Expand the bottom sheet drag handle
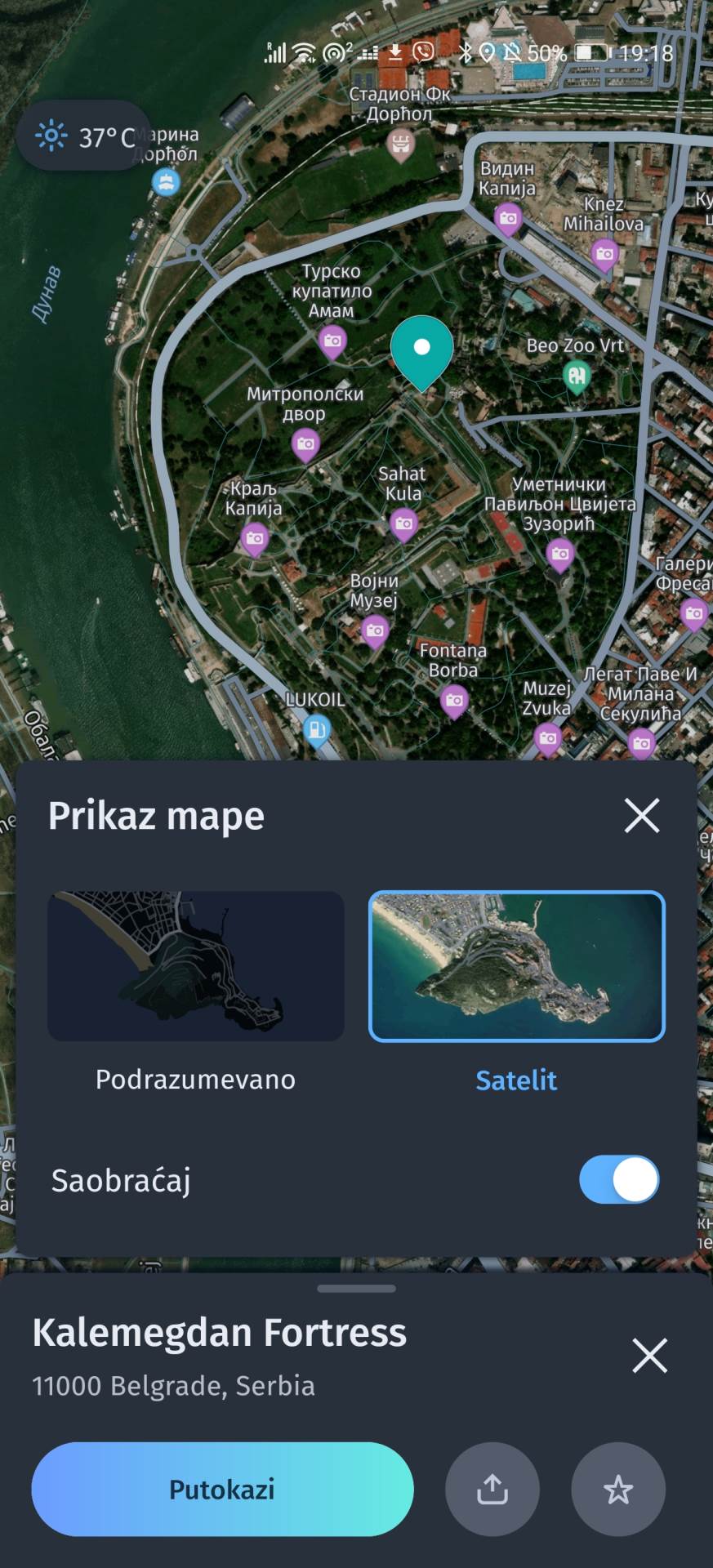The height and width of the screenshot is (1568, 713). (357, 1288)
